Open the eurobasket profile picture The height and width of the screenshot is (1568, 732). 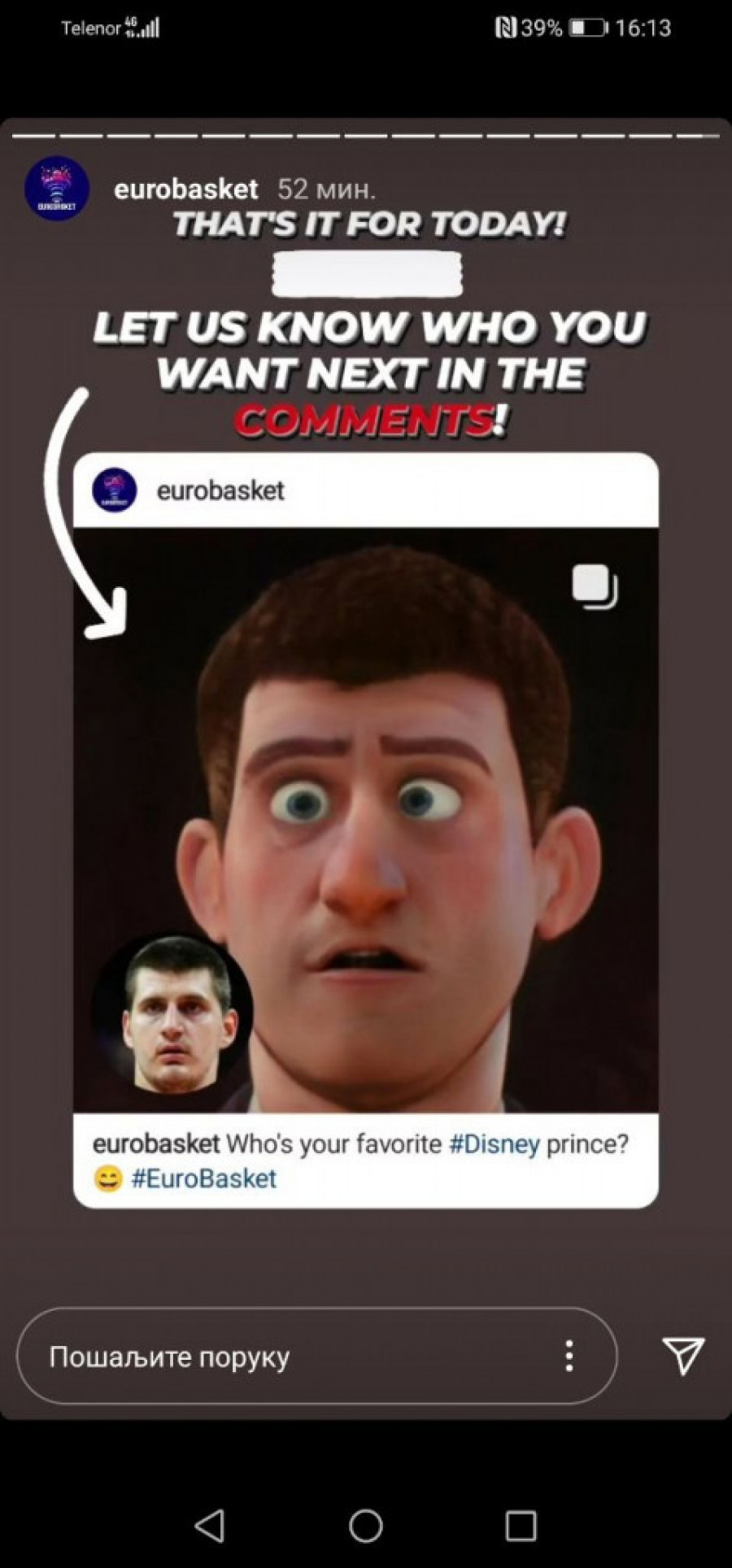tap(56, 189)
